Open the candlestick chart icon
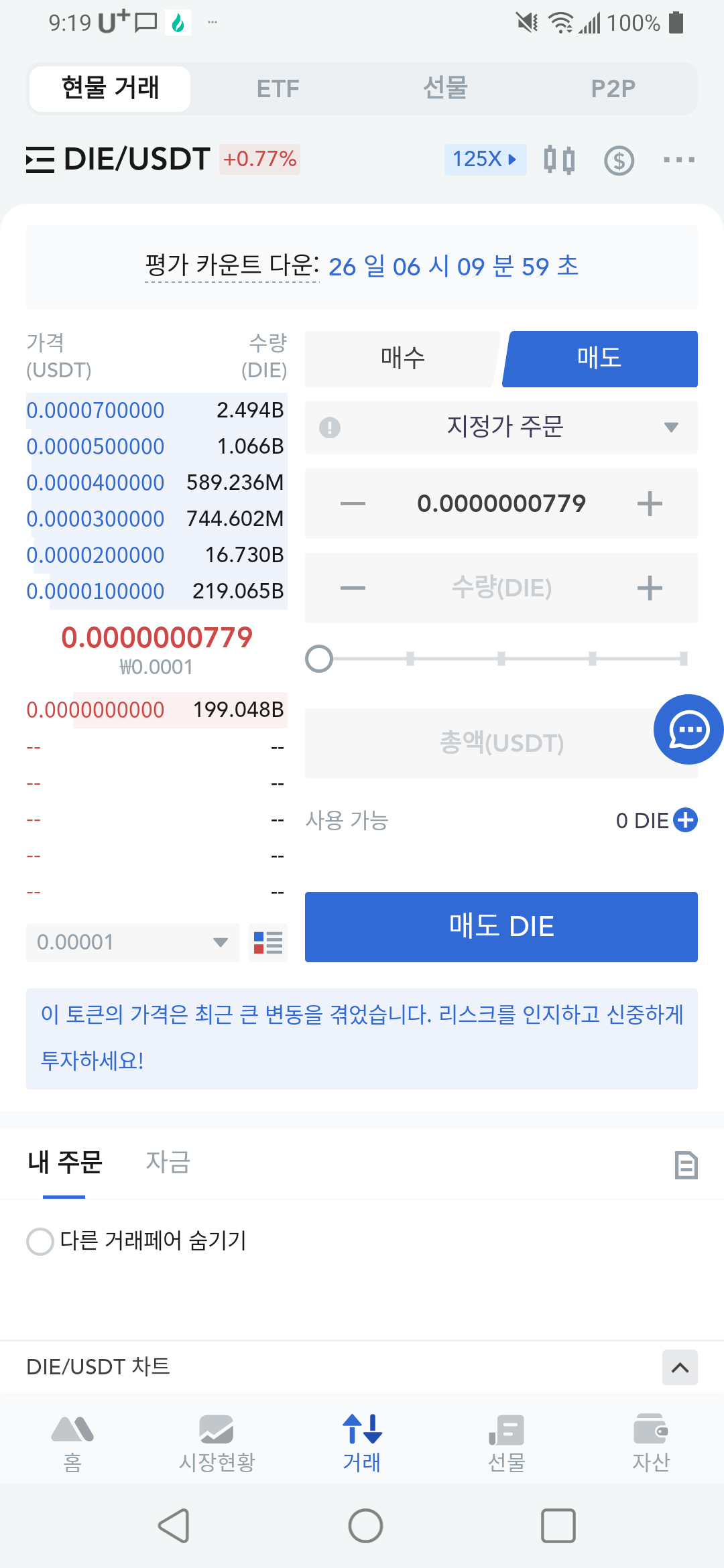724x1568 pixels. [559, 159]
